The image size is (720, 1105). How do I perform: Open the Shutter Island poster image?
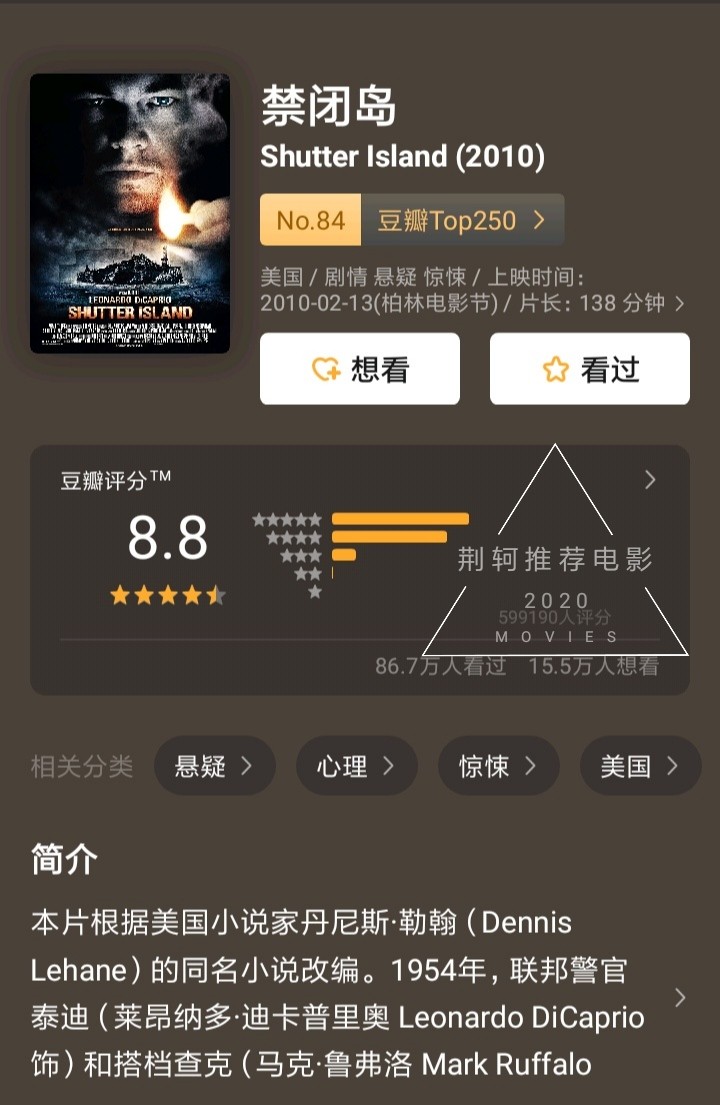(x=130, y=213)
